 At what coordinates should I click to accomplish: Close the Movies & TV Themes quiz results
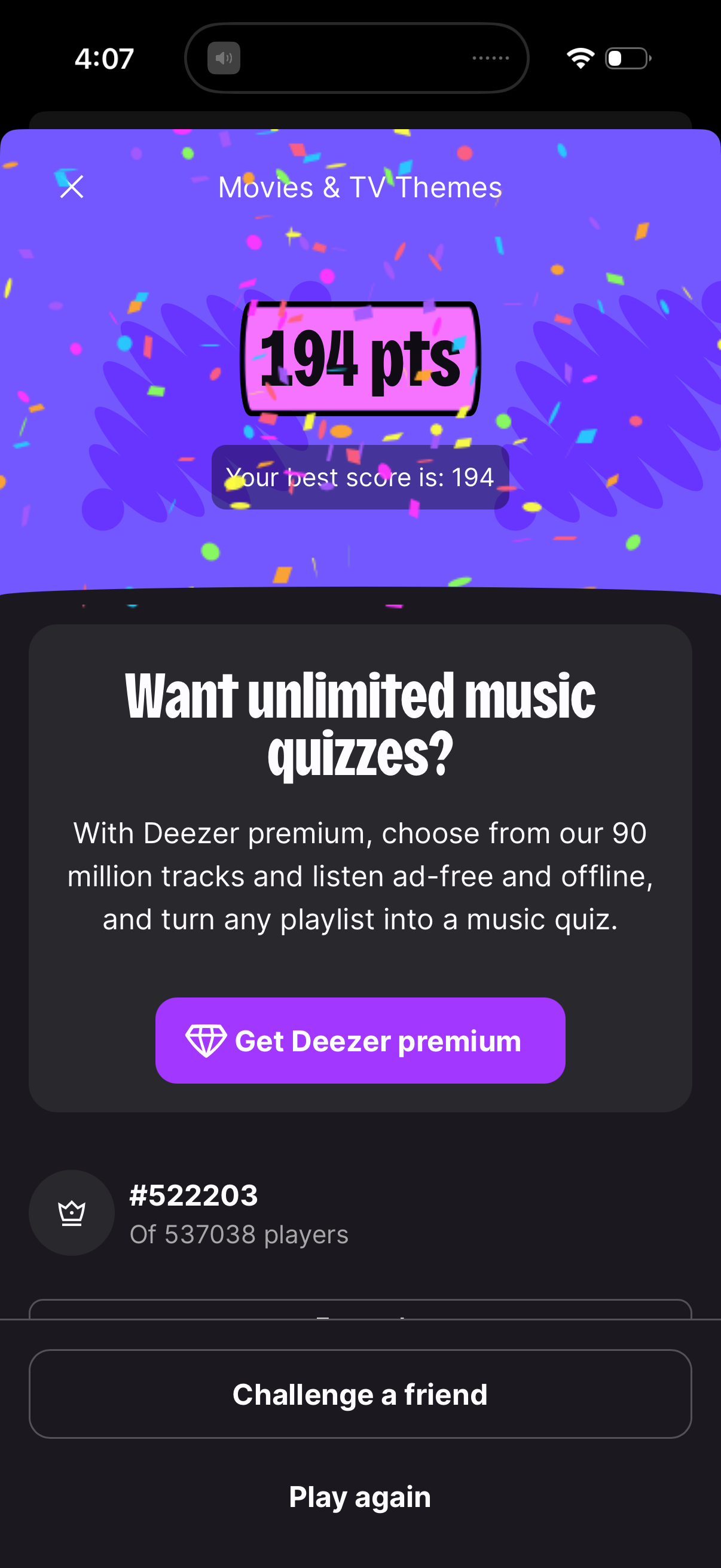[x=72, y=187]
